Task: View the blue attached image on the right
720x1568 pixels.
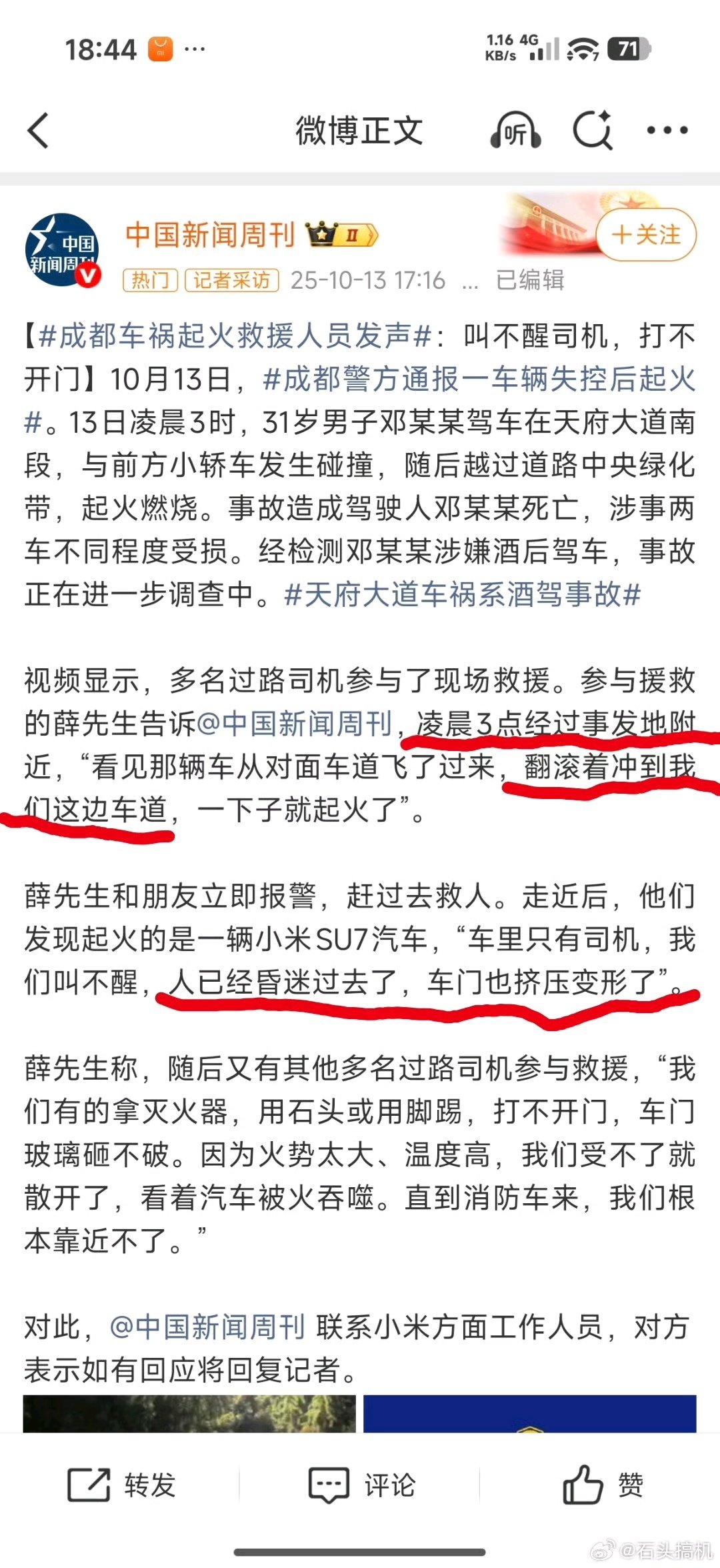Action: (x=529, y=1413)
